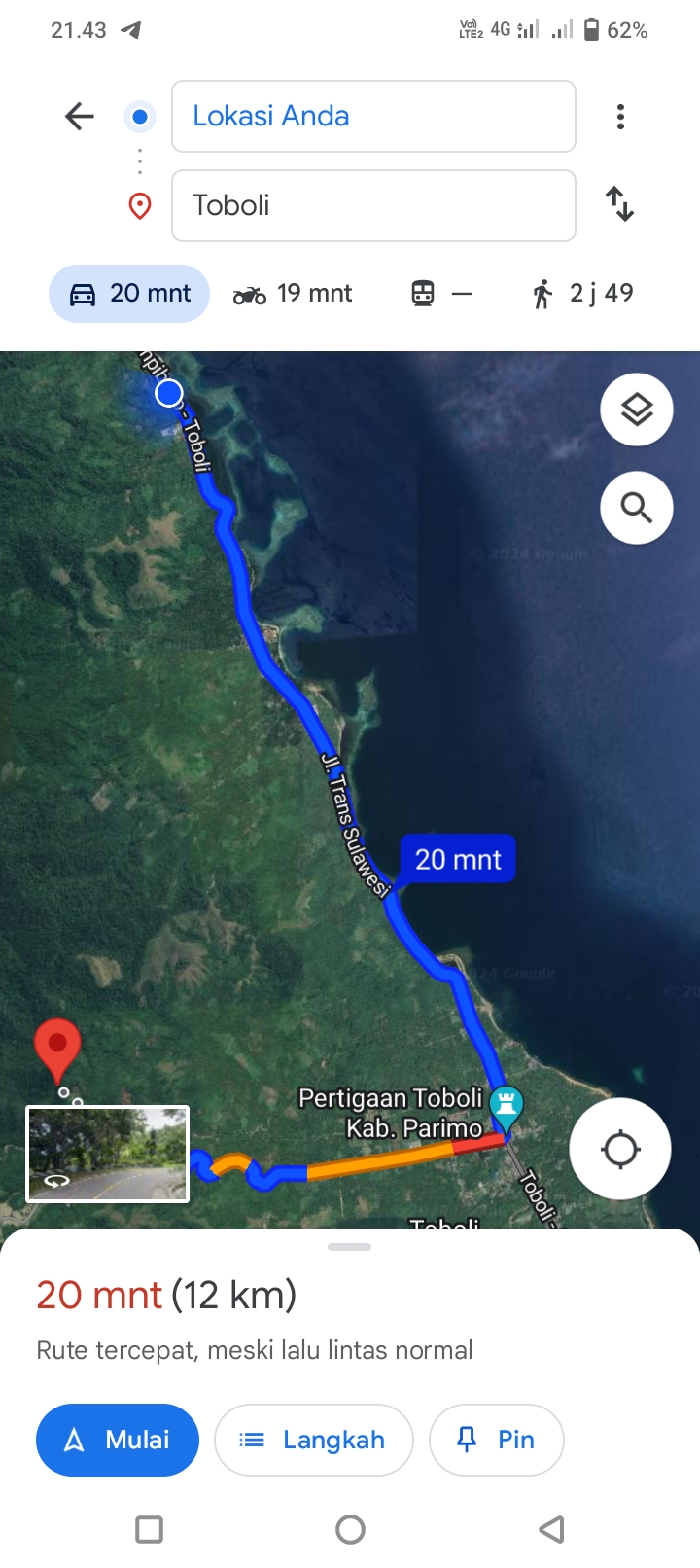Switch to the public transit tab

(x=441, y=293)
